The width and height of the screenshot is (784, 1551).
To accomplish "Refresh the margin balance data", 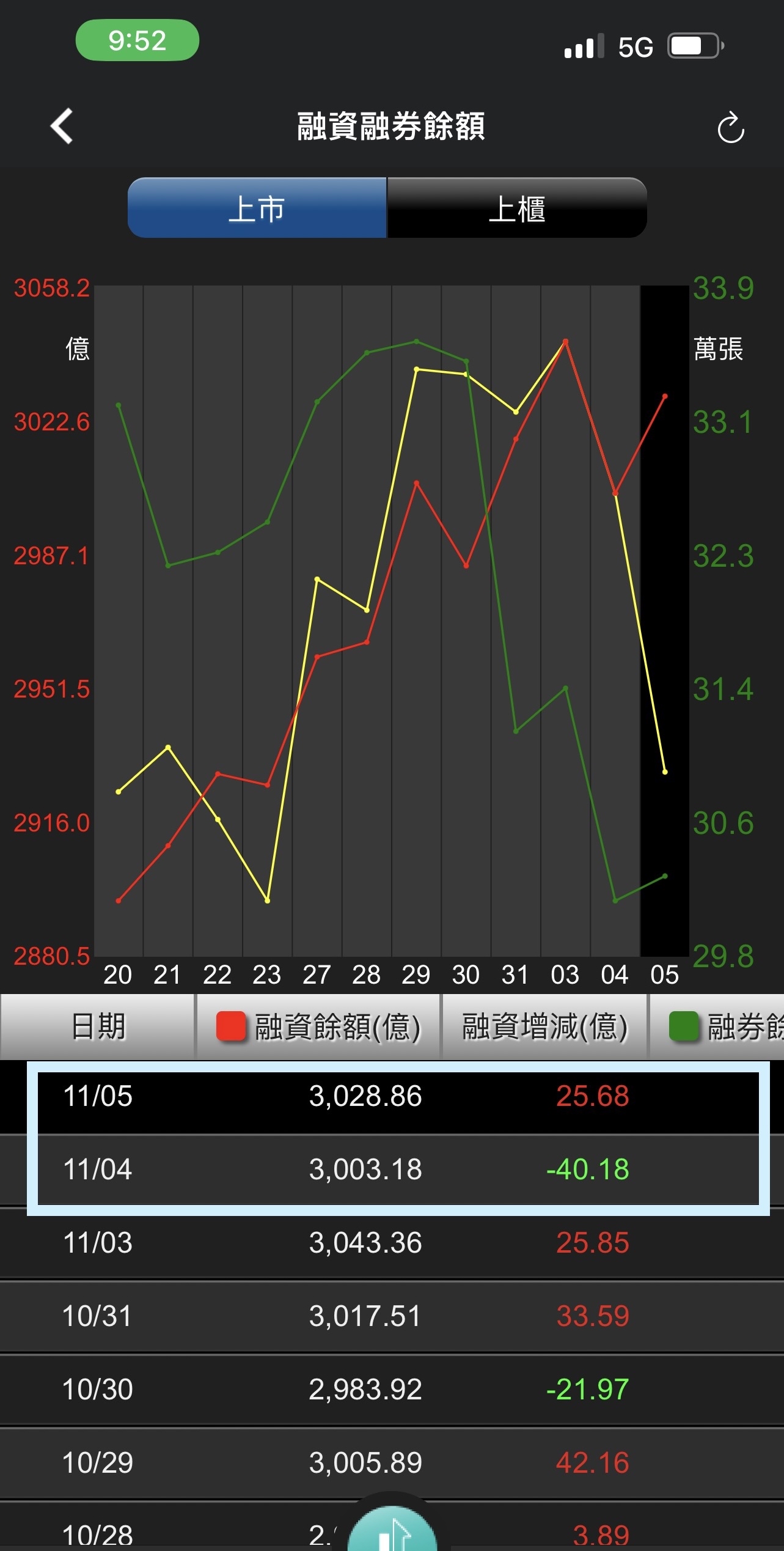I will pos(730,128).
